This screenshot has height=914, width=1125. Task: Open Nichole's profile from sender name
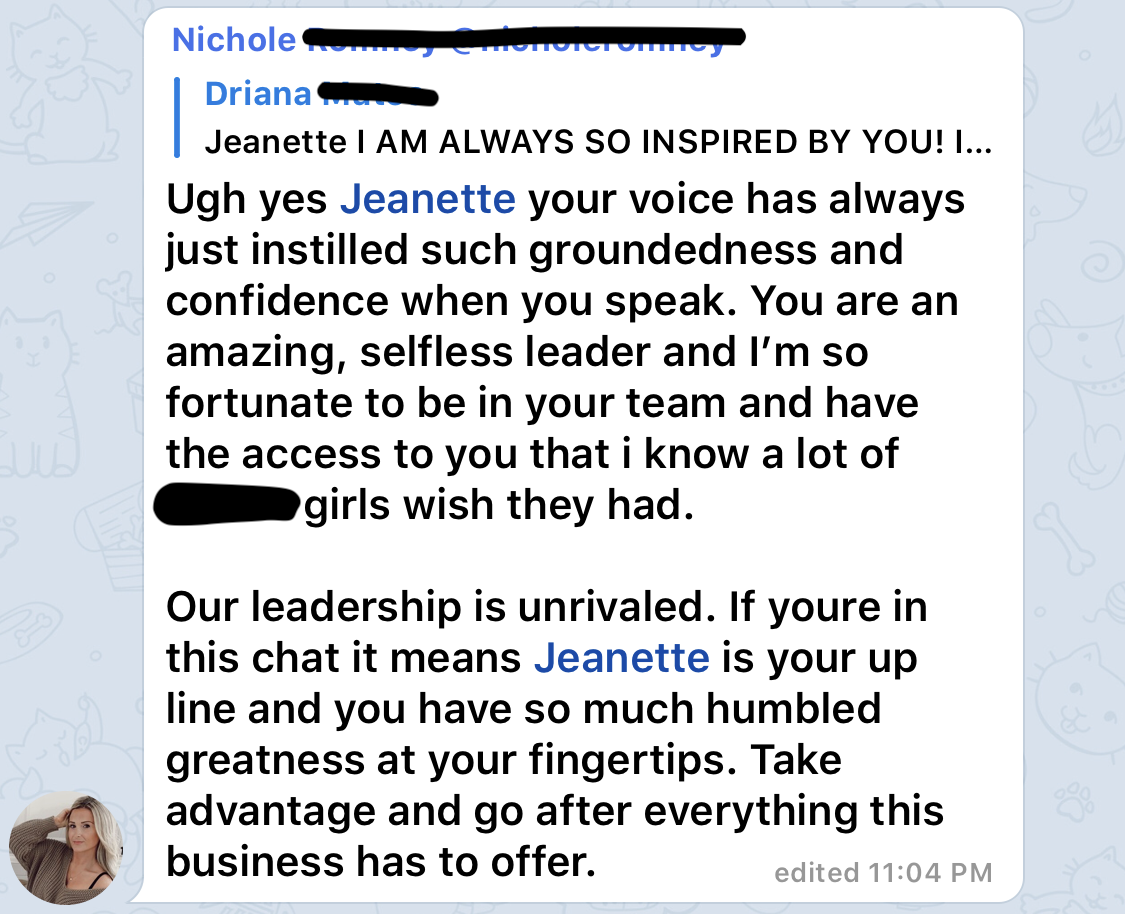click(234, 40)
